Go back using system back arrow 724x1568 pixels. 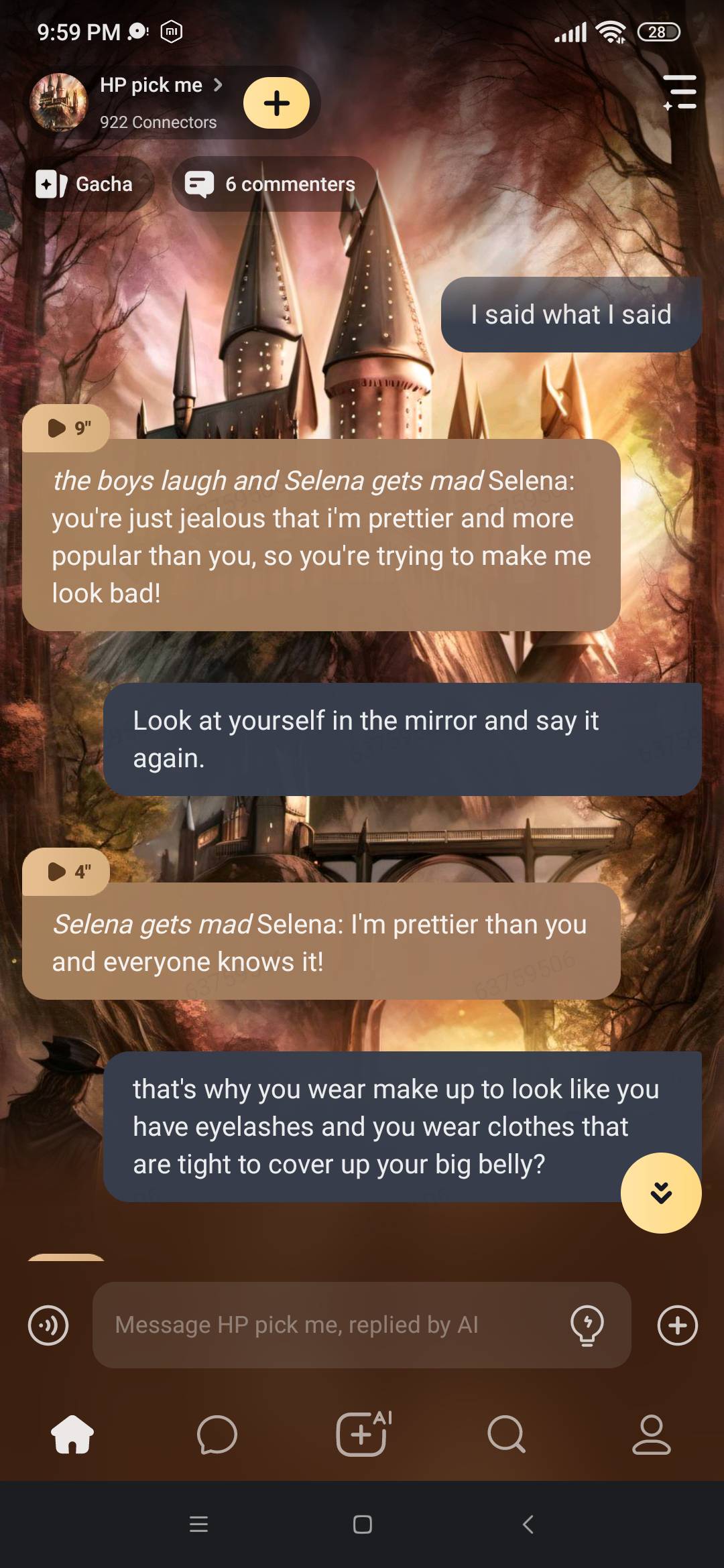point(528,1524)
